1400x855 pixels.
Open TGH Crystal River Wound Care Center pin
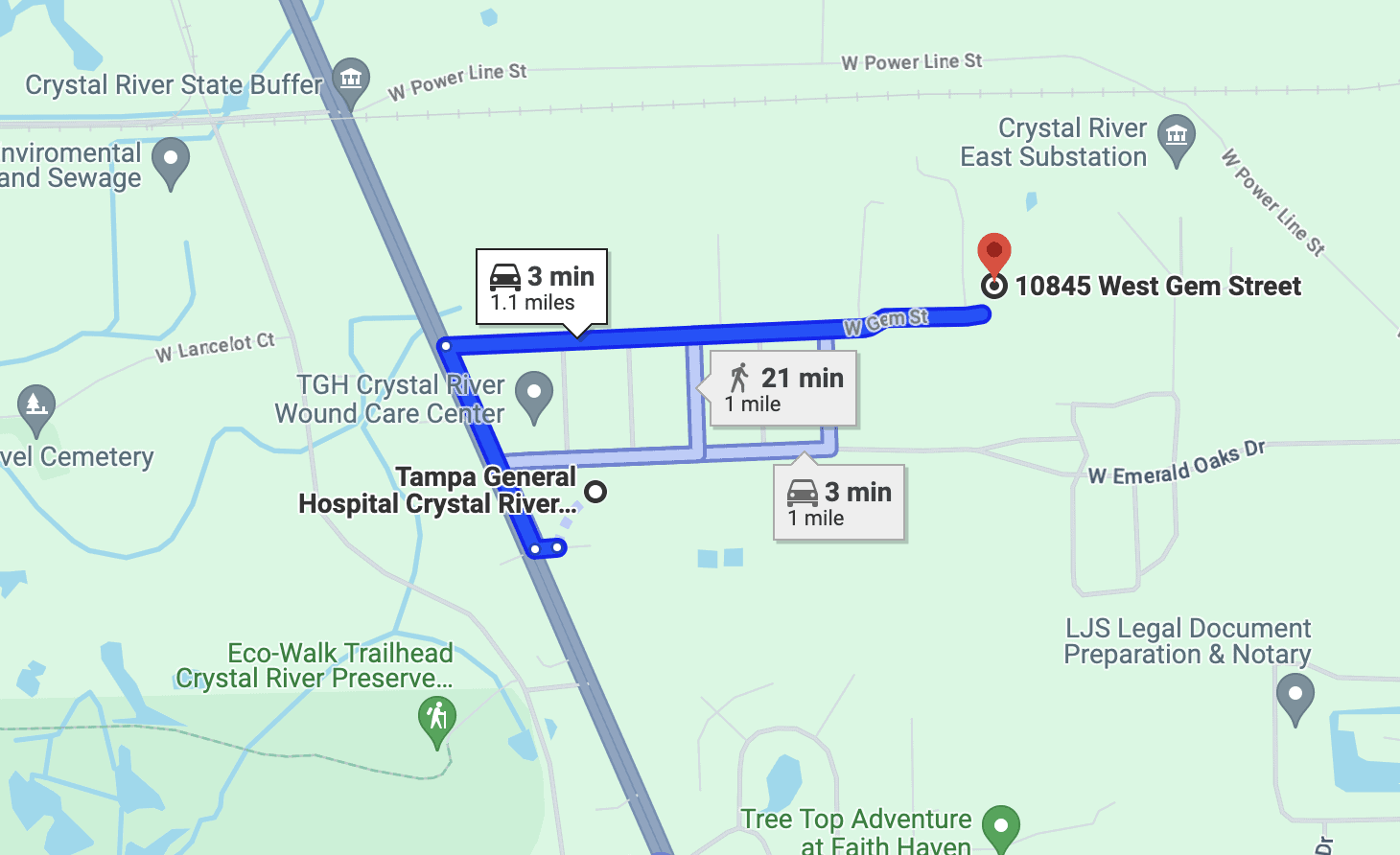click(x=534, y=394)
